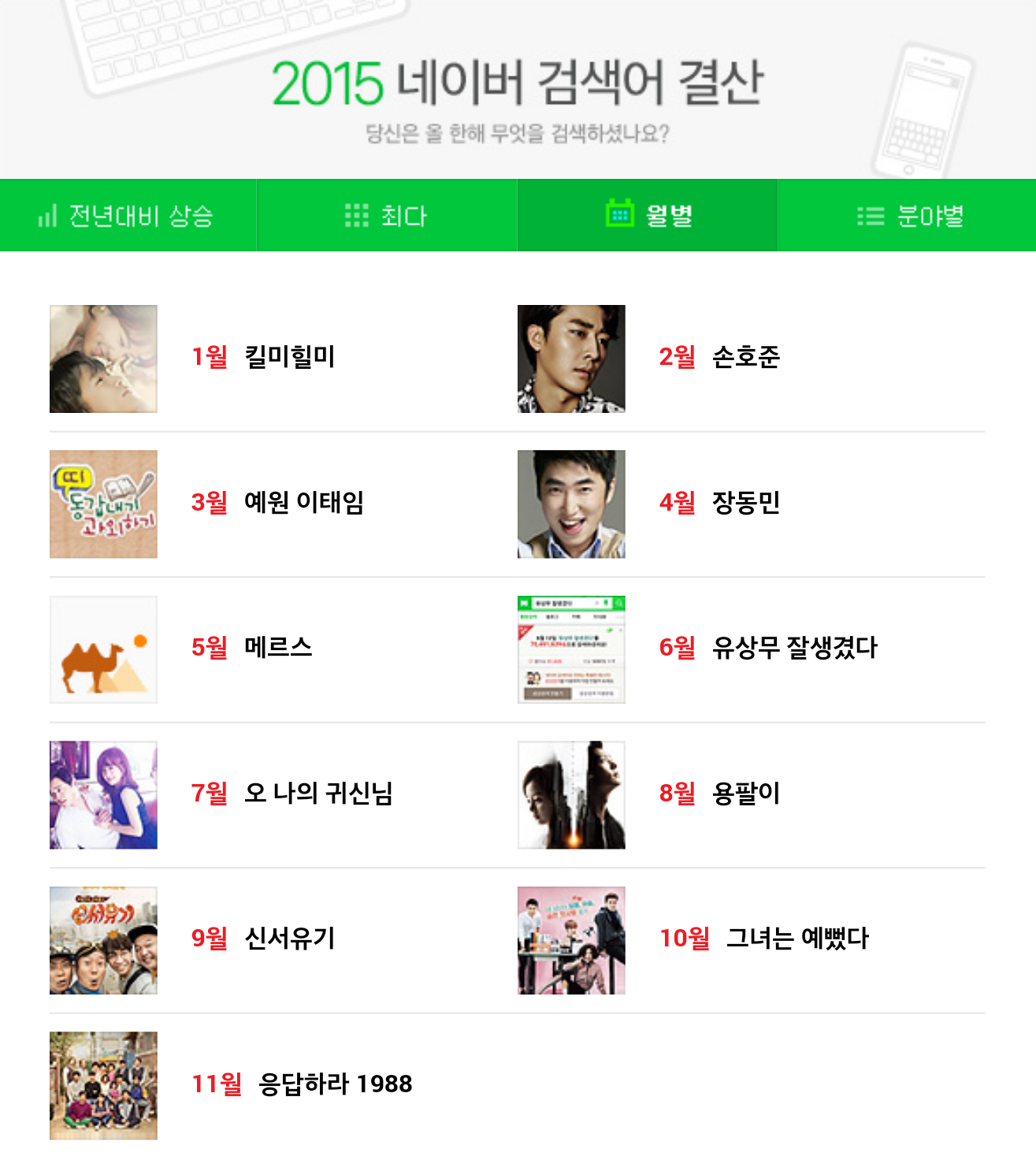The image size is (1036, 1160).
Task: Open February's top search 손호준
Action: point(746,357)
